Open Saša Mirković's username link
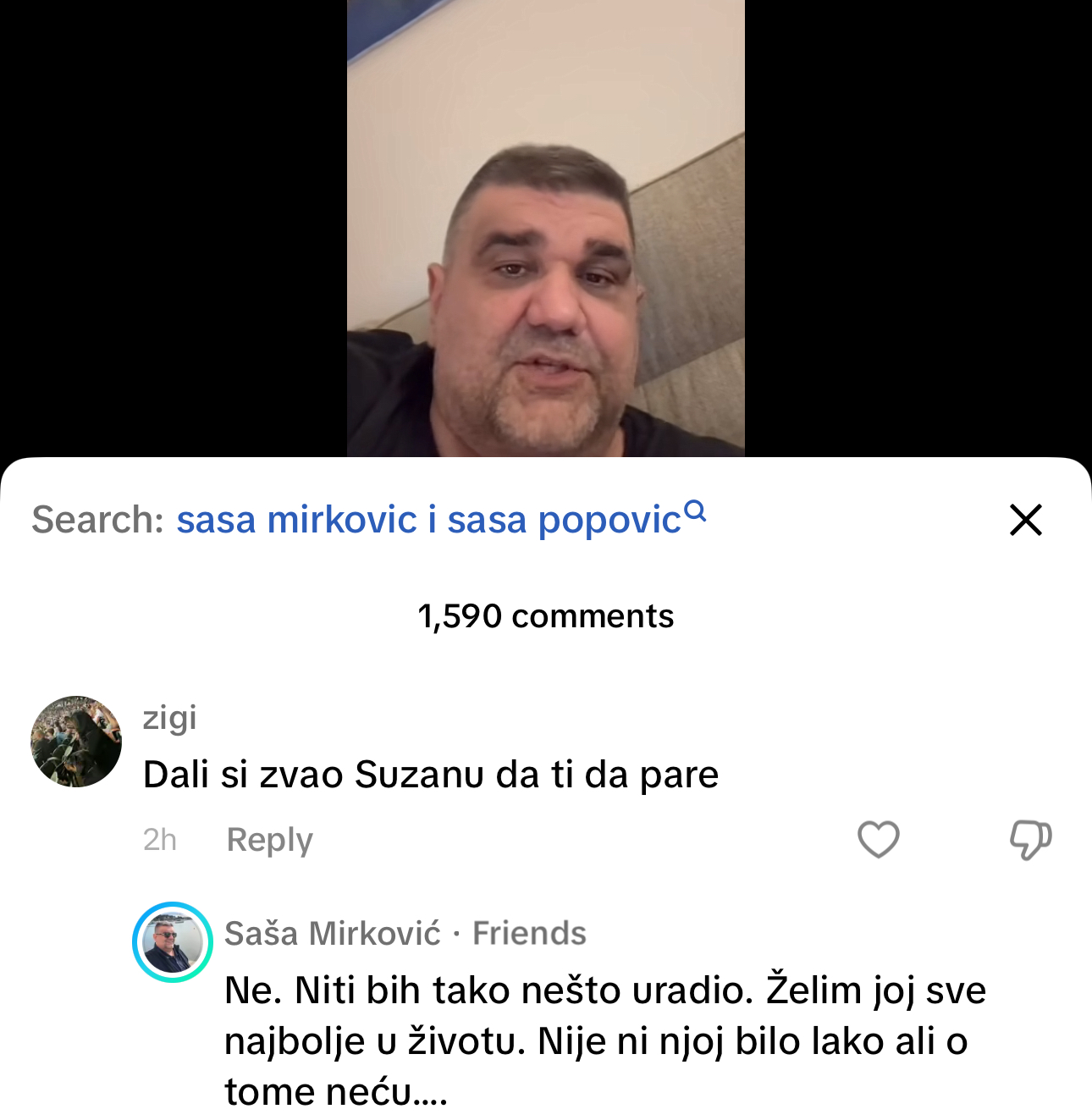The width and height of the screenshot is (1092, 1120). [332, 933]
